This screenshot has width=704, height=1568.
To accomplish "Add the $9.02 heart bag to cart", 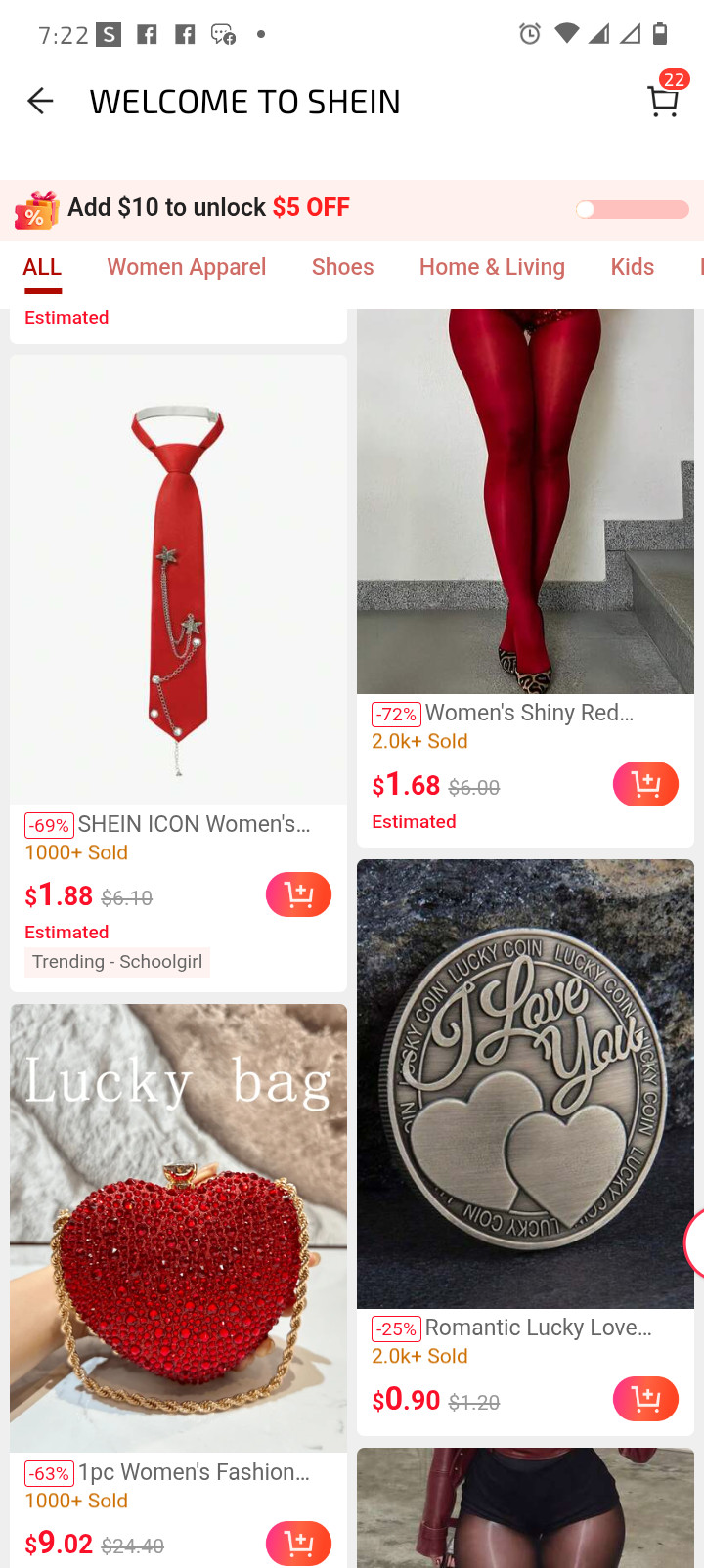I will click(298, 1544).
